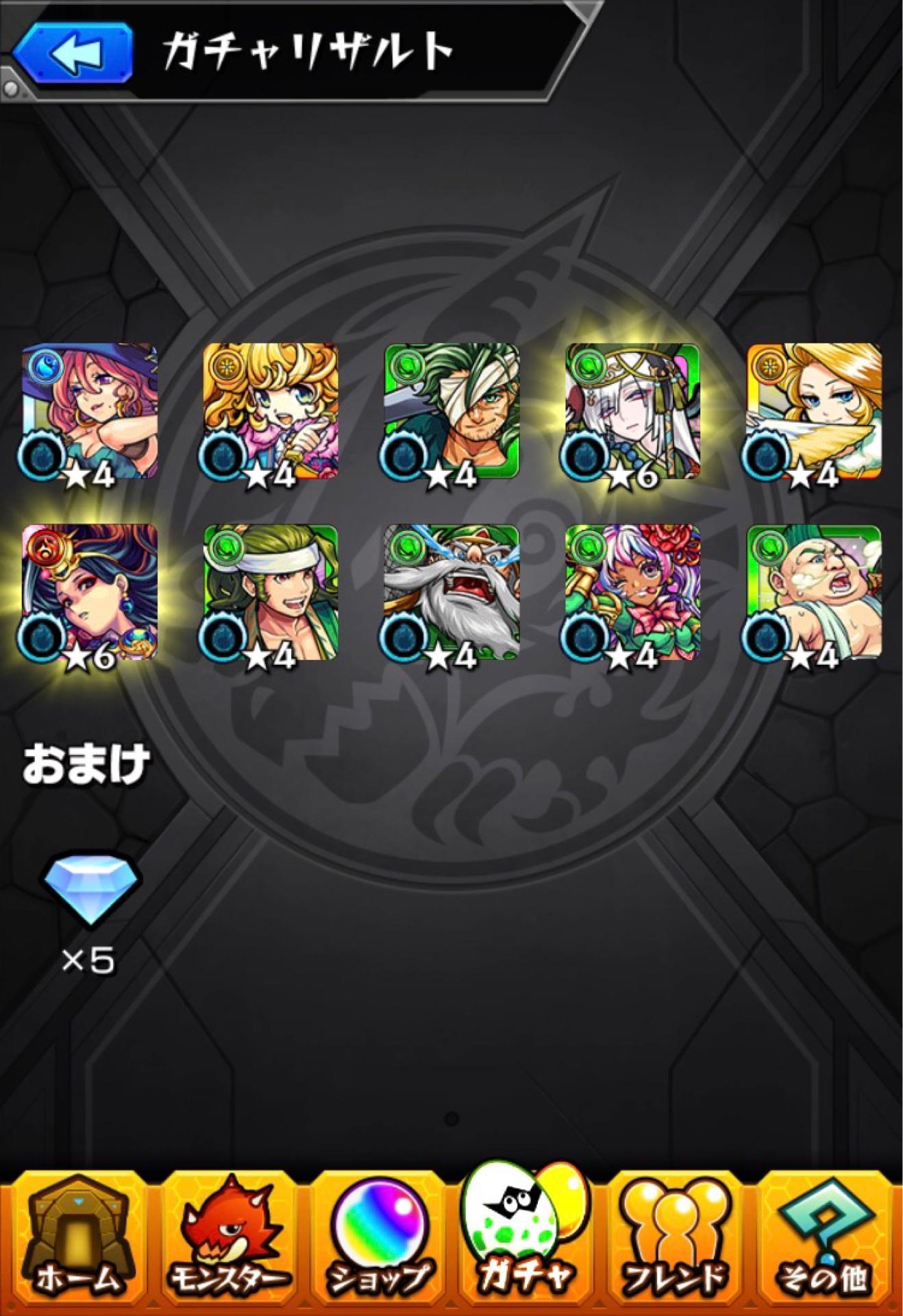Open the ショップ tab
903x1316 pixels.
click(379, 1241)
